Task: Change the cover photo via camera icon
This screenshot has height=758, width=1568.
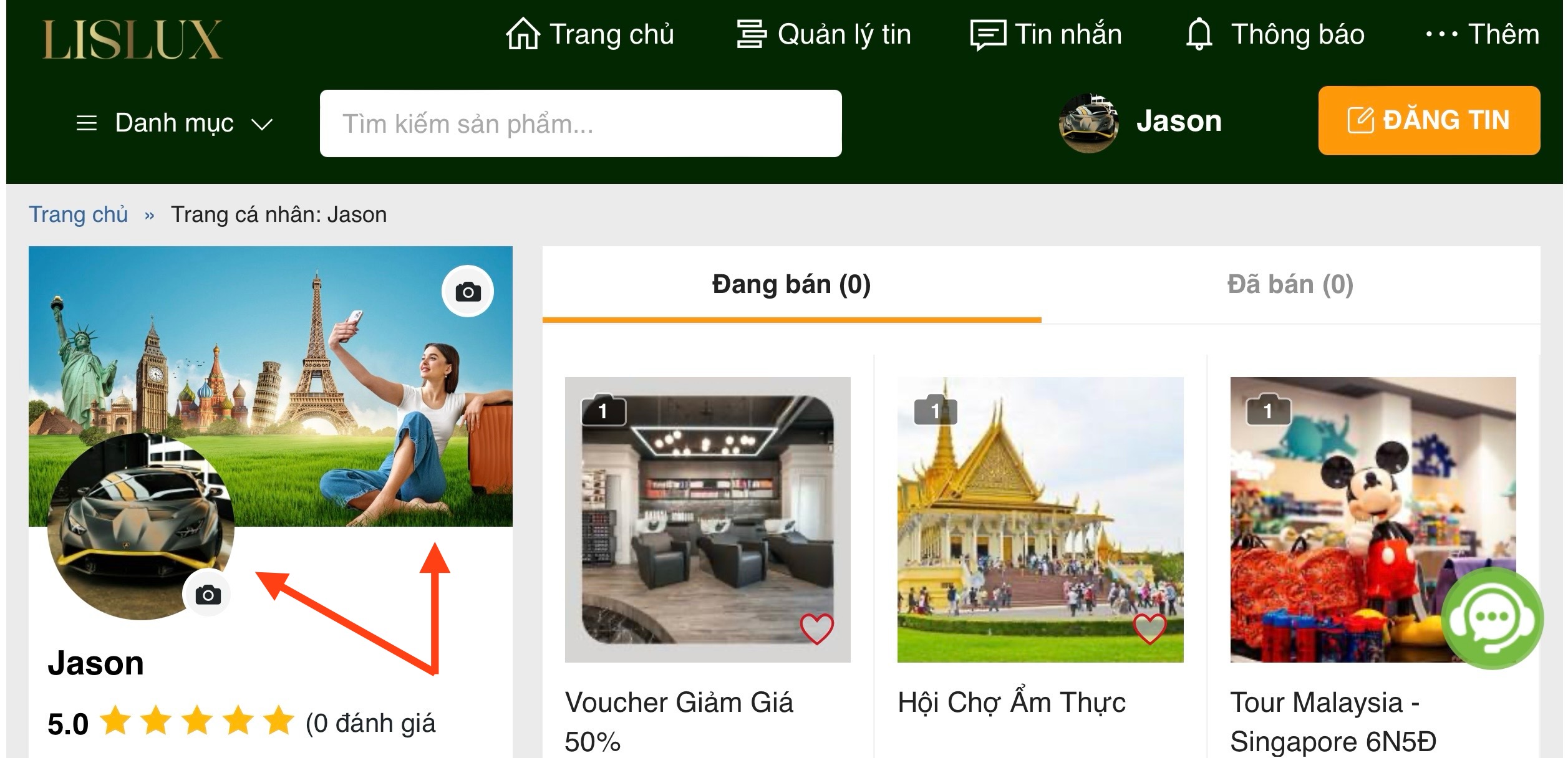Action: [468, 292]
